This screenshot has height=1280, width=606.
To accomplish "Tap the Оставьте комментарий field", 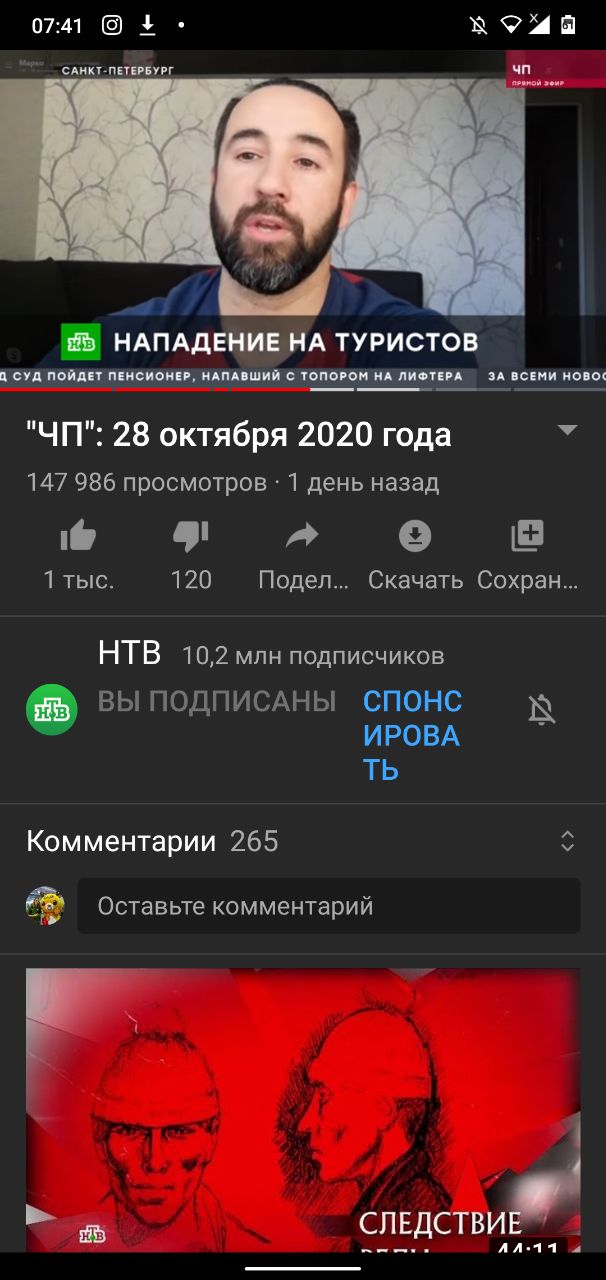I will point(328,906).
